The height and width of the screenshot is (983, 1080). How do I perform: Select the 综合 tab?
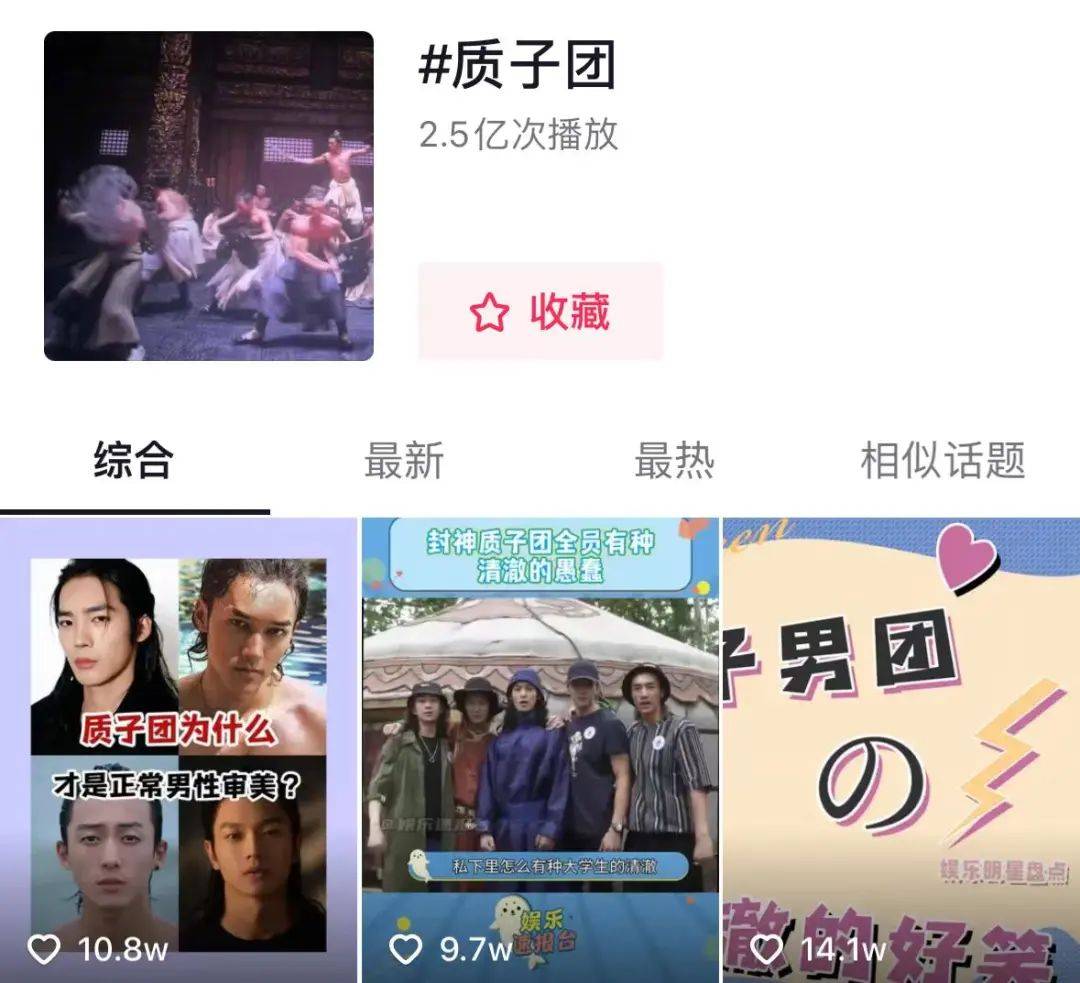(134, 461)
